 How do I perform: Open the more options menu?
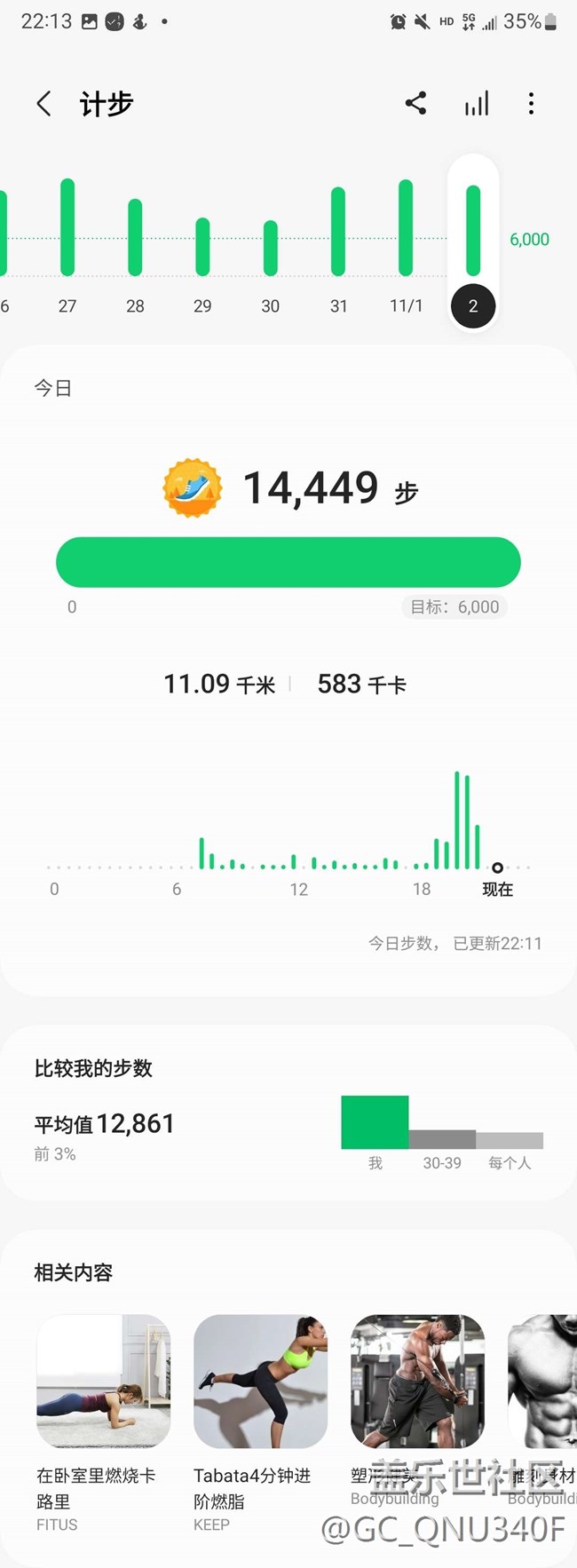pos(531,104)
